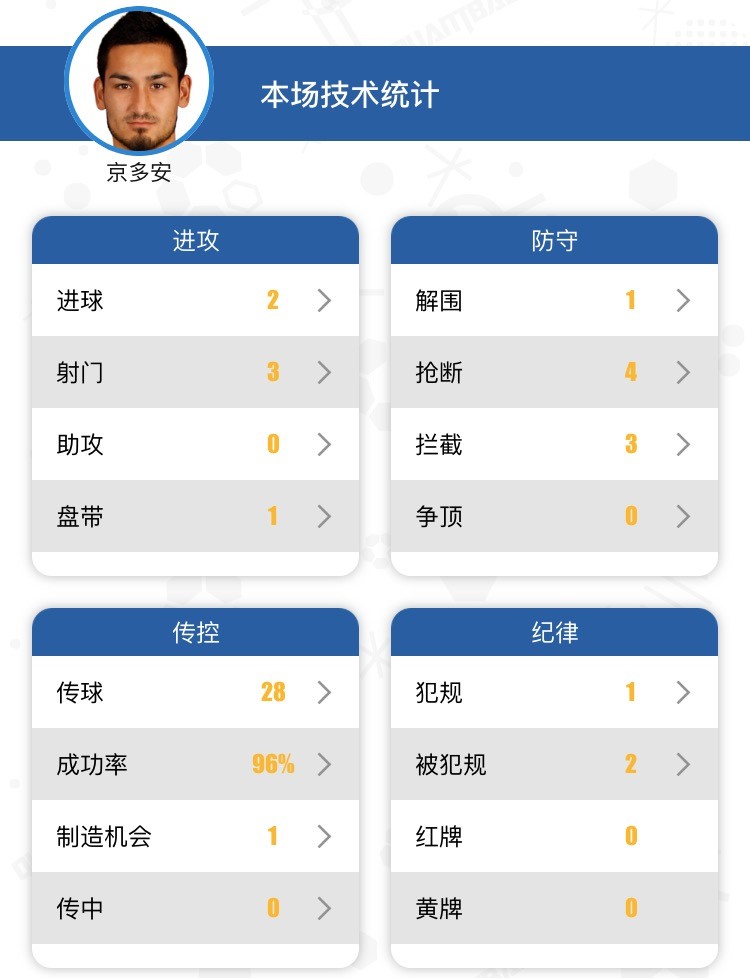Click 京多安's profile photo

139,78
